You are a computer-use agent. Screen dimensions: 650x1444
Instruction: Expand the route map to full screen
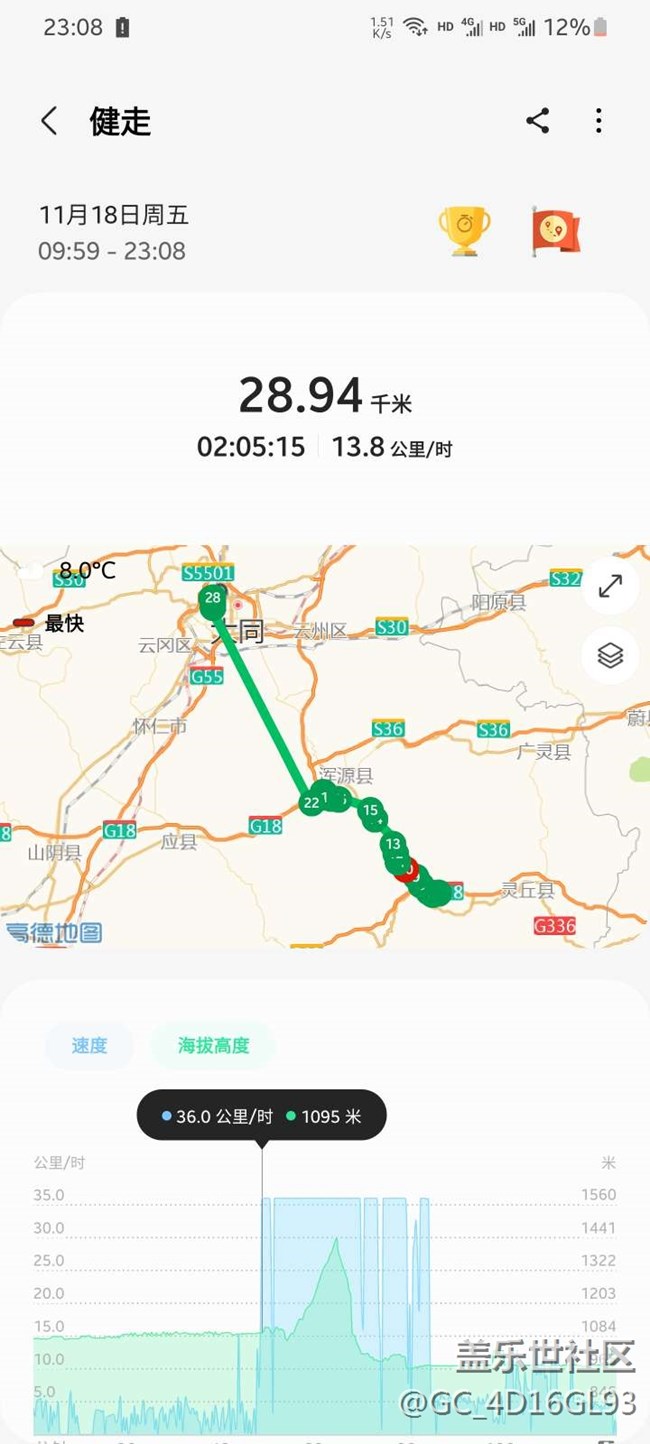(610, 587)
